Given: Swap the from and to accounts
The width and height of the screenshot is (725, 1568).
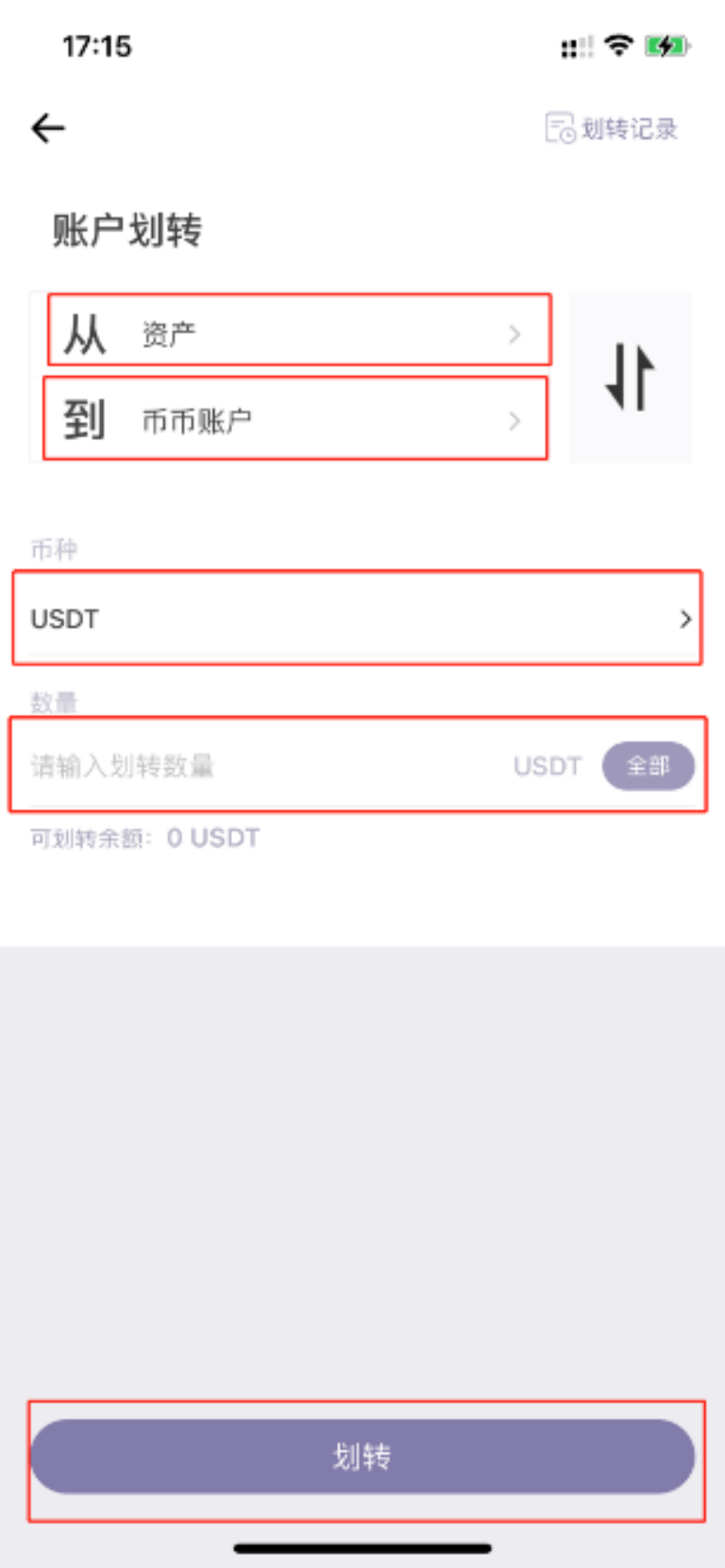Looking at the screenshot, I should point(630,376).
